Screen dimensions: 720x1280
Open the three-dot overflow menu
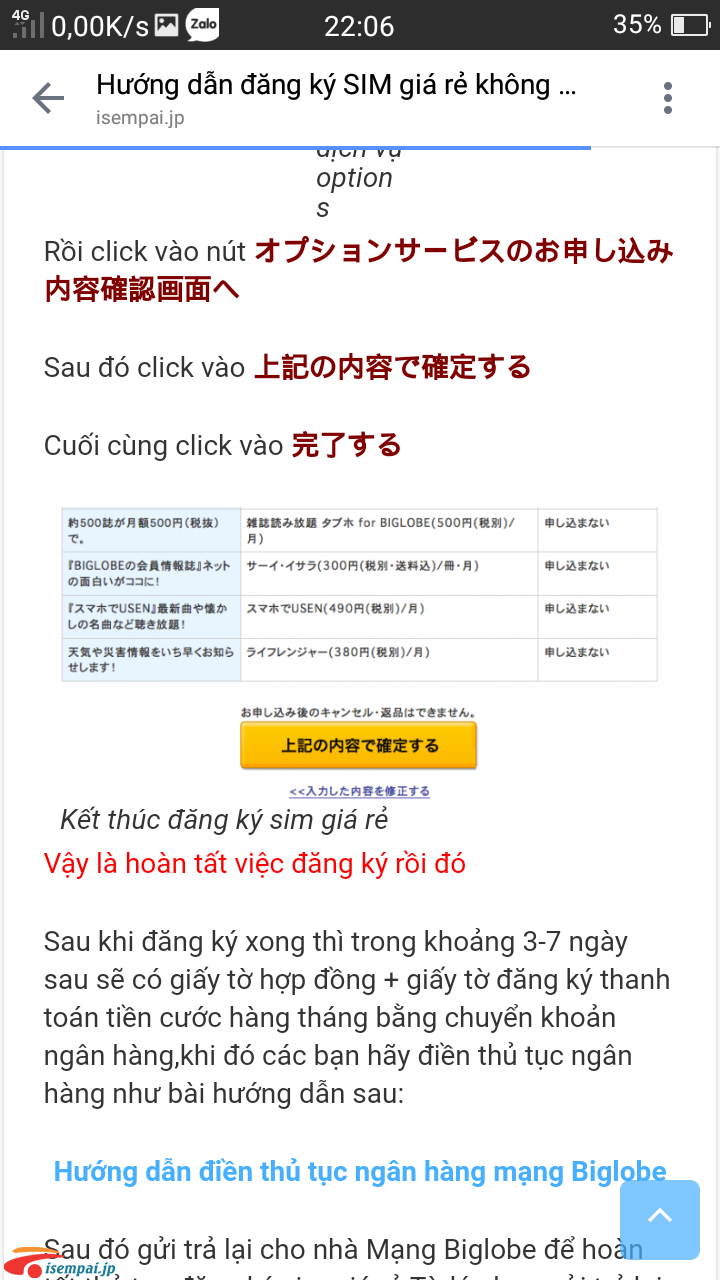coord(667,98)
